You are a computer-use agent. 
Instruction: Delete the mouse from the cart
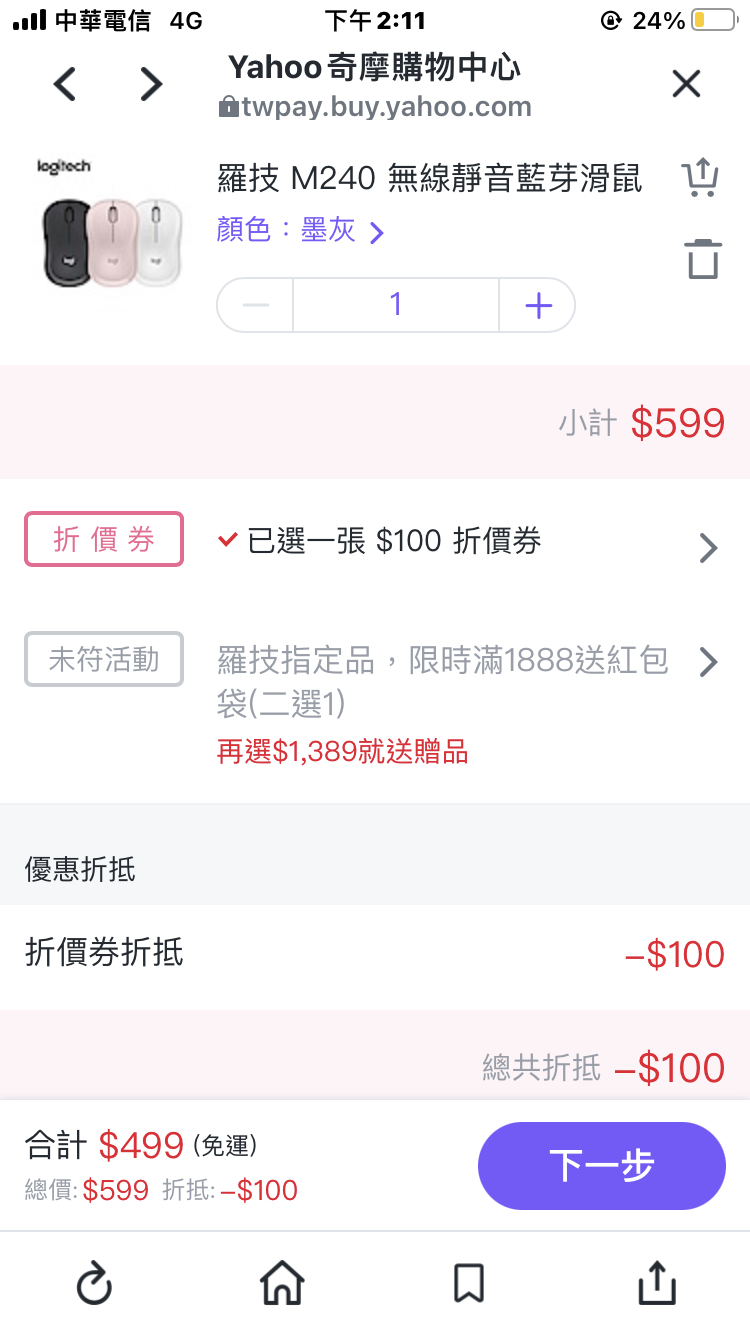[703, 259]
